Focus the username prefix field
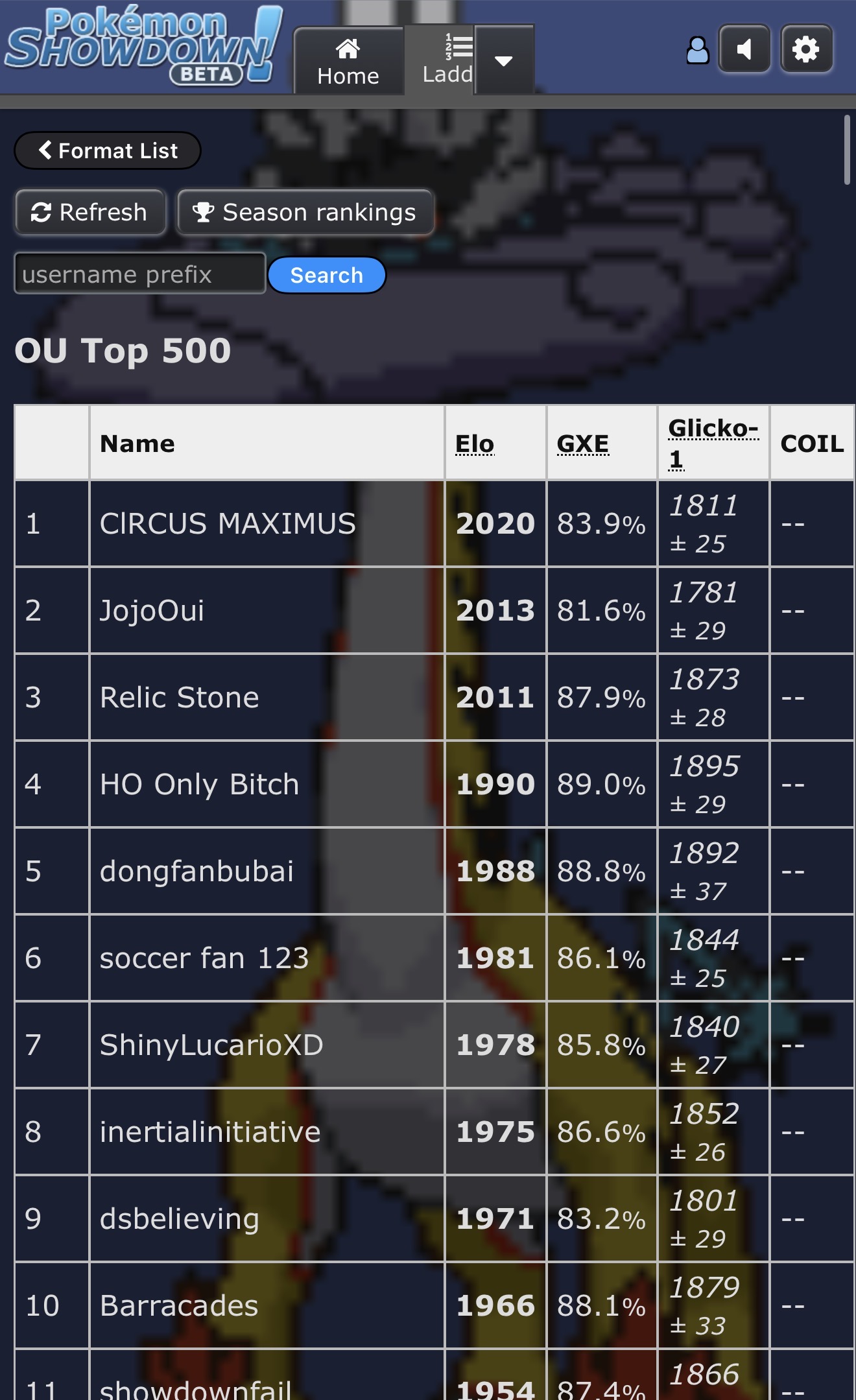This screenshot has height=1400, width=856. pyautogui.click(x=140, y=274)
